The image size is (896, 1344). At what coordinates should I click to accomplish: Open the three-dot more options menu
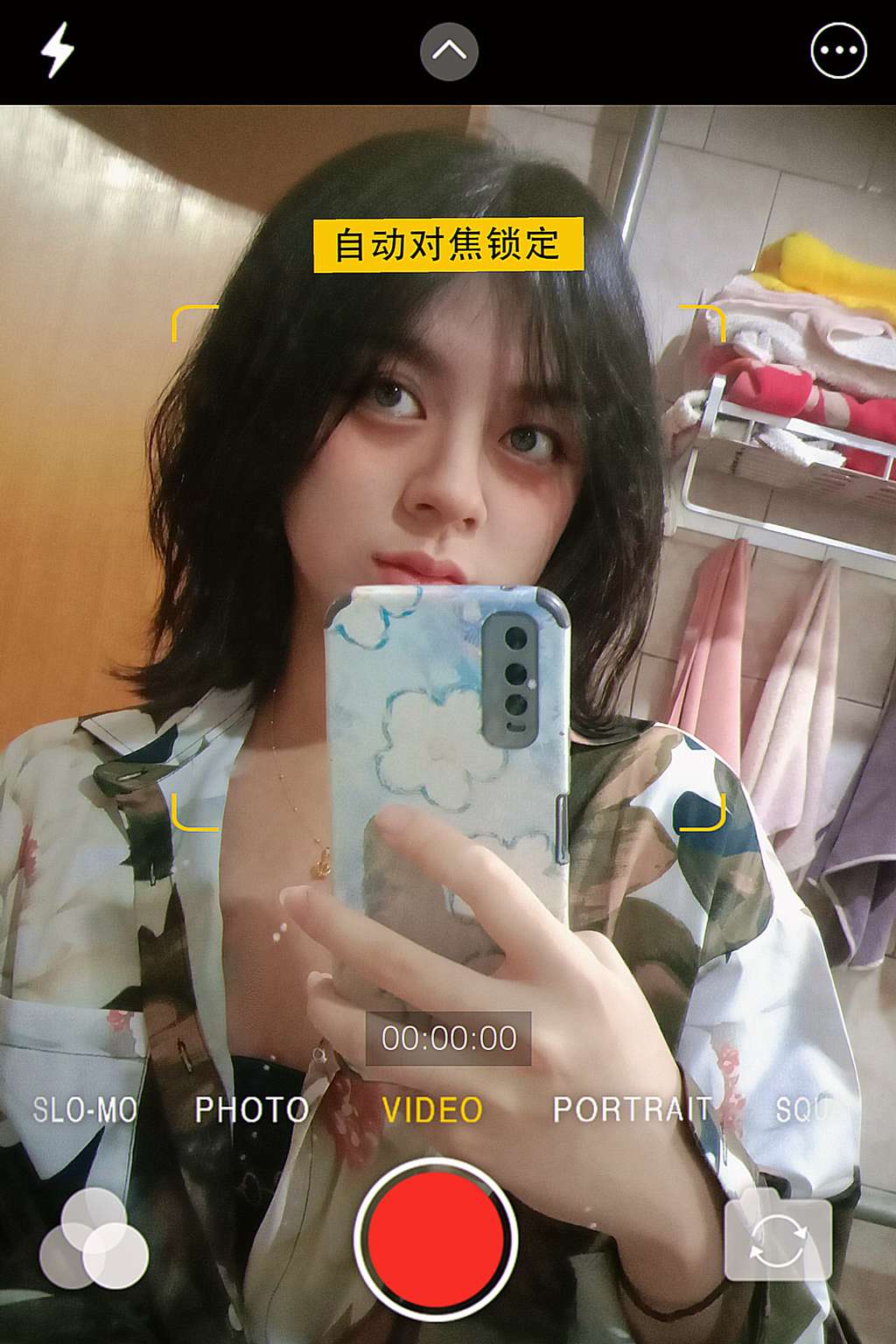[x=838, y=51]
